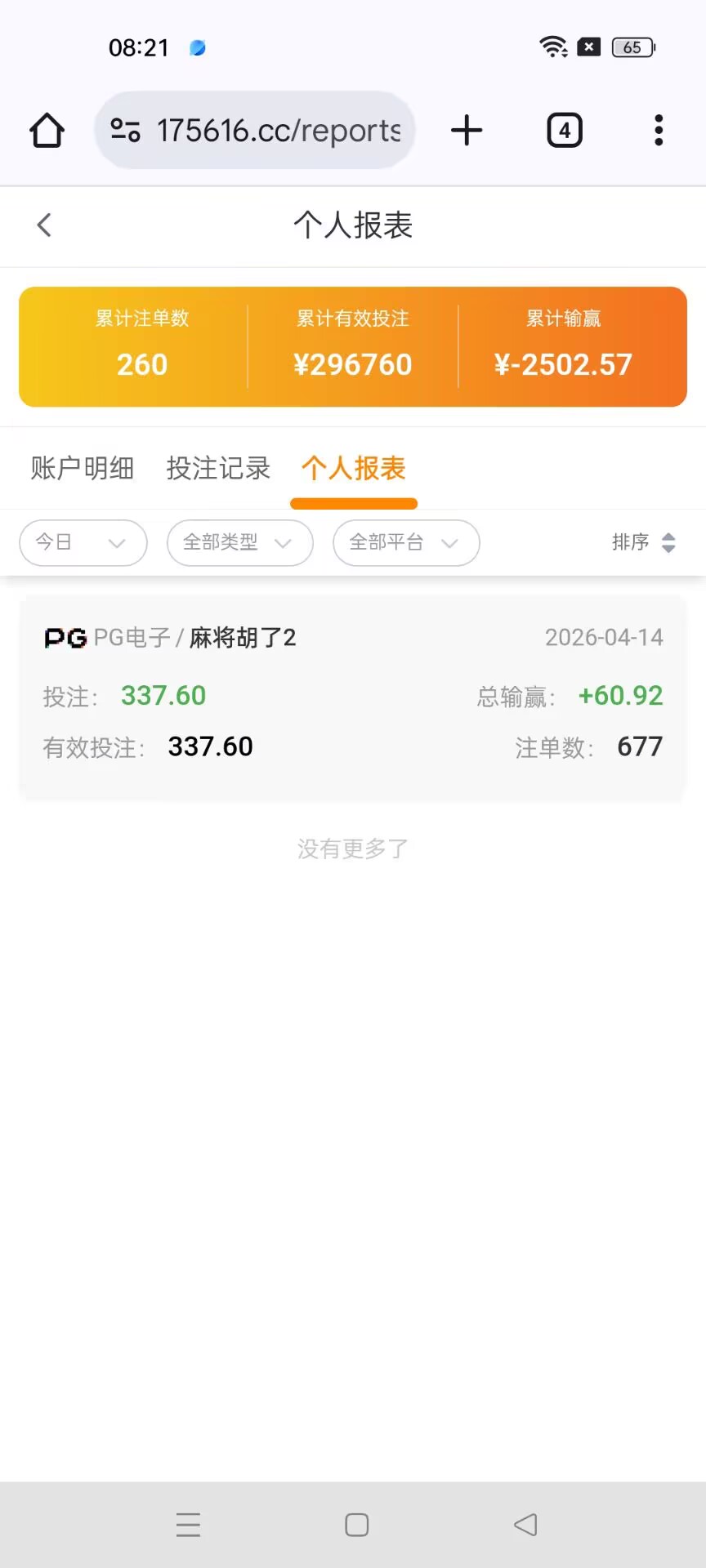Open the browser home page
Image resolution: width=706 pixels, height=1568 pixels.
[47, 131]
